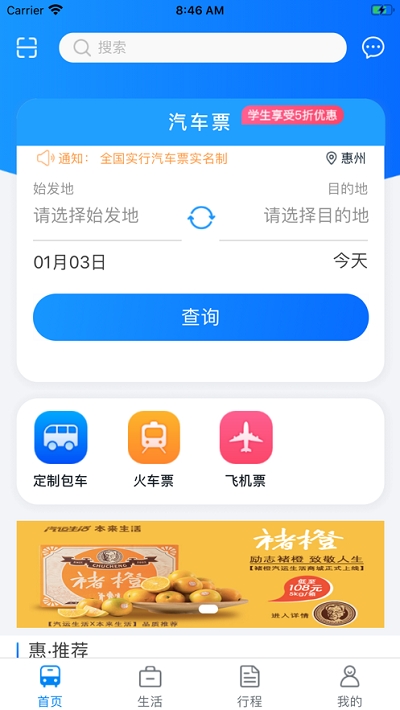Pick the travel date 01月03日
Image resolution: width=400 pixels, height=710 pixels.
pos(70,262)
